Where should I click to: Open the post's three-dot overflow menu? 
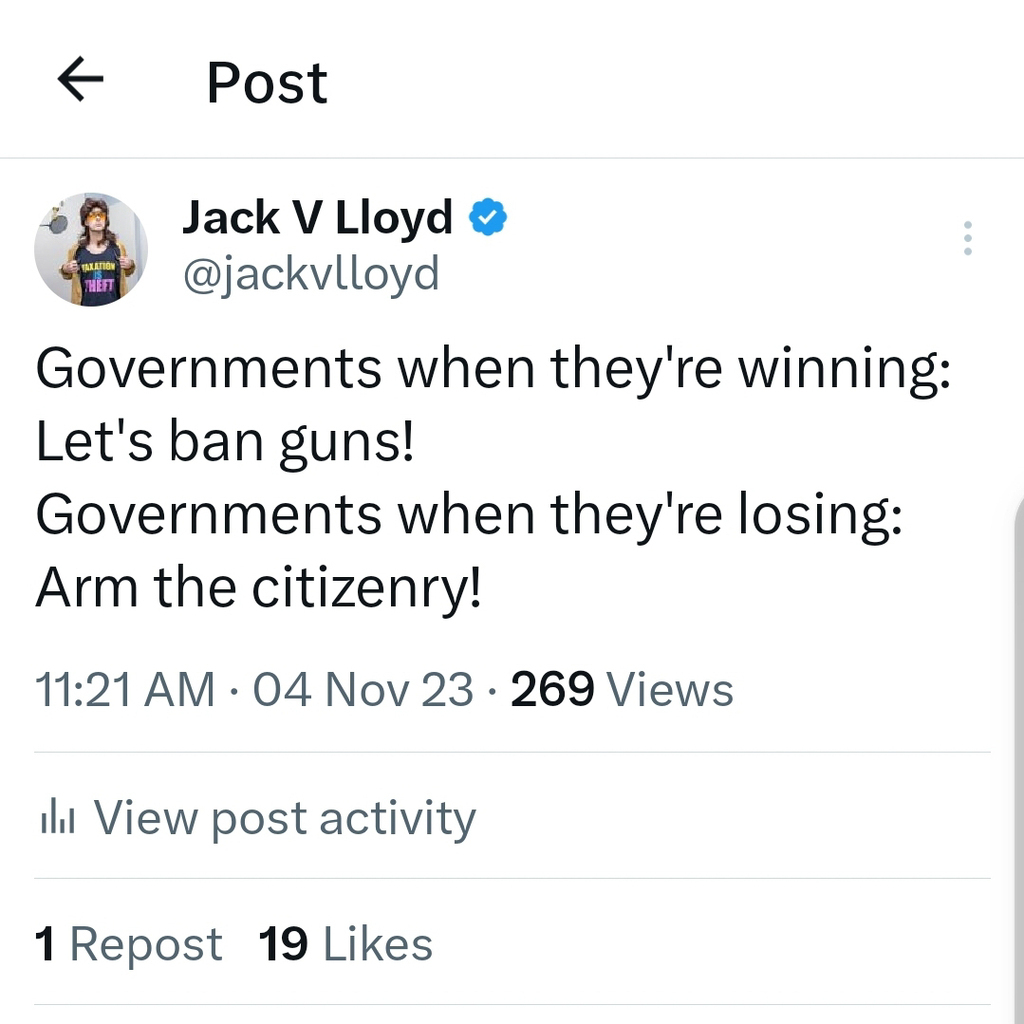(x=967, y=238)
